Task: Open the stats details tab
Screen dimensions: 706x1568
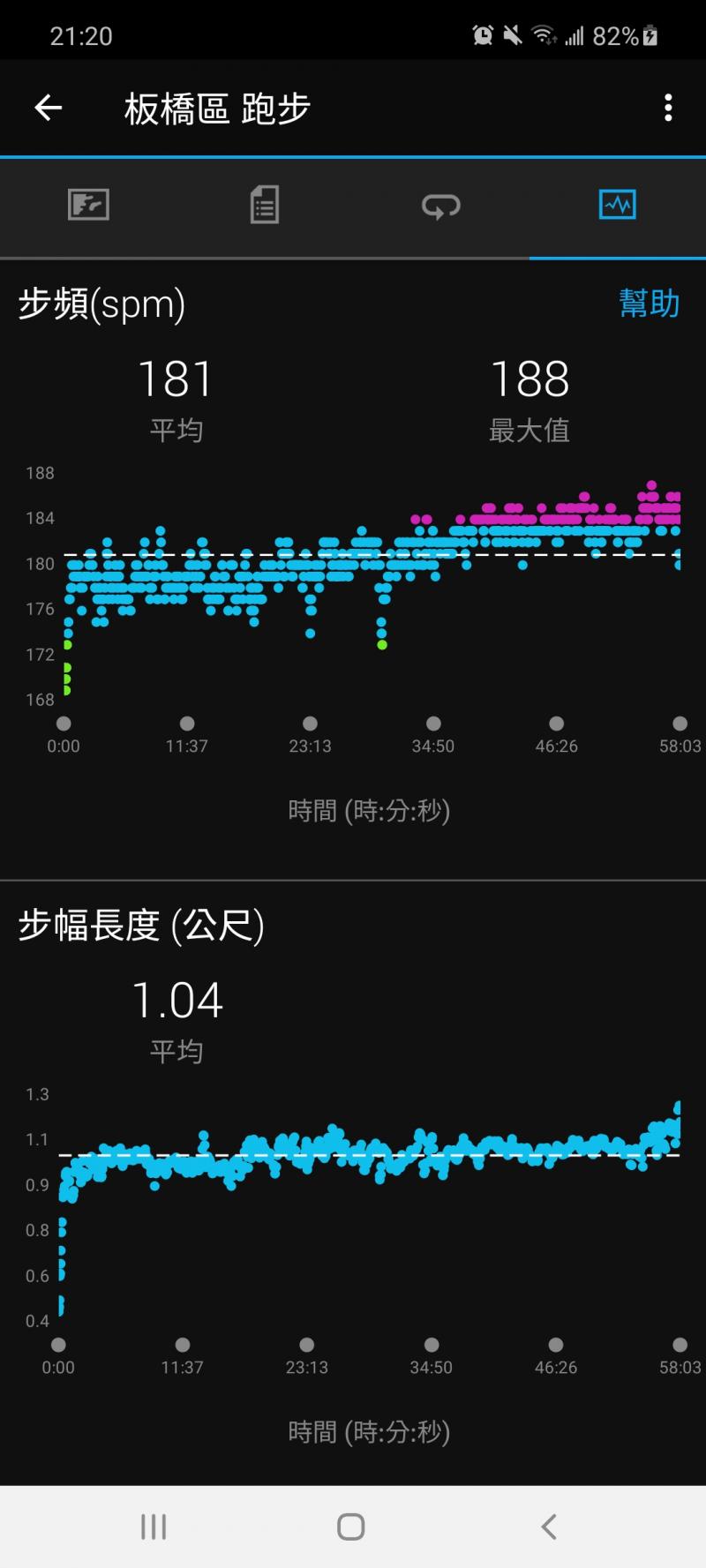Action: click(264, 206)
